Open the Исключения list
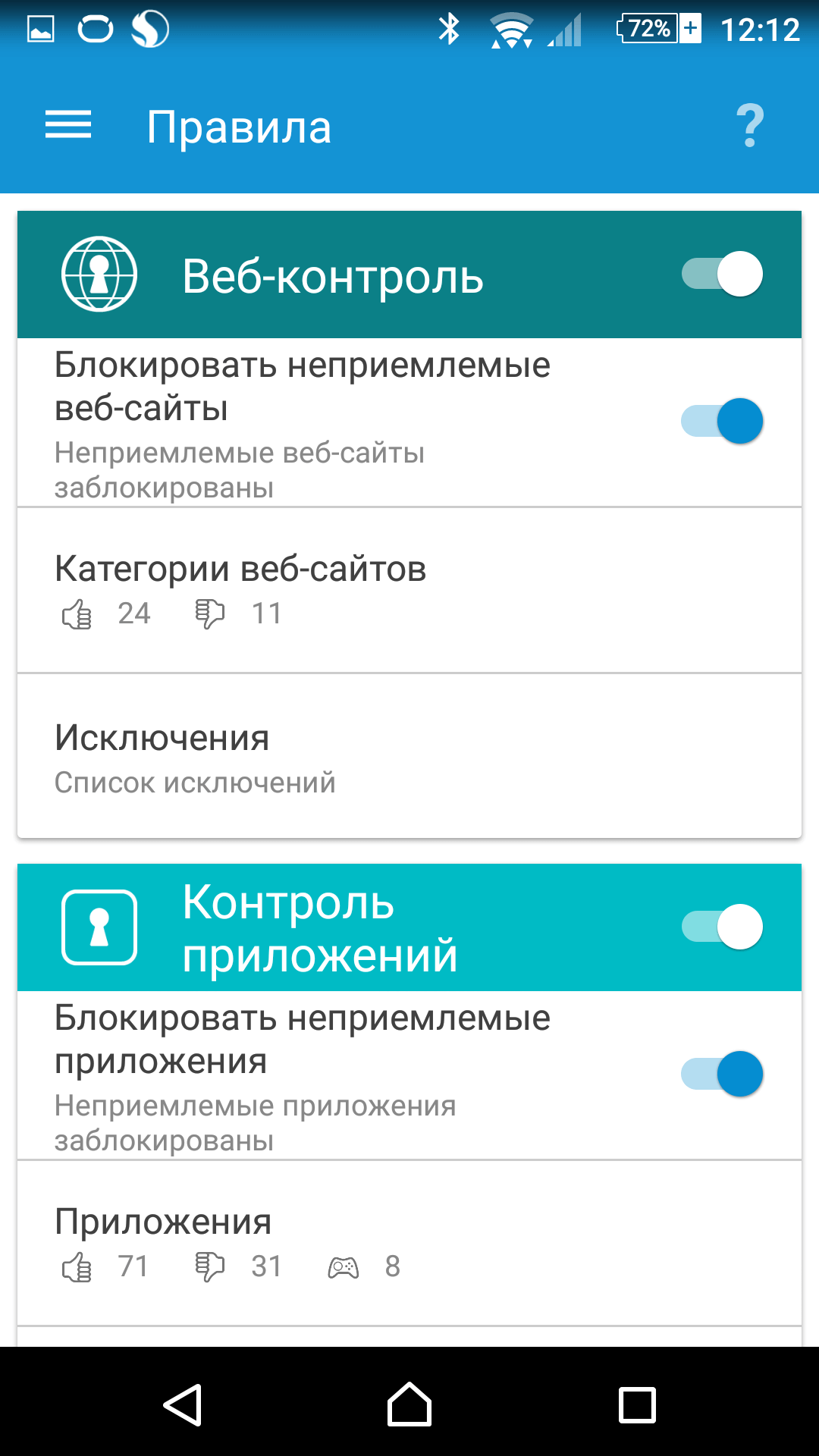The height and width of the screenshot is (1456, 819). (409, 757)
